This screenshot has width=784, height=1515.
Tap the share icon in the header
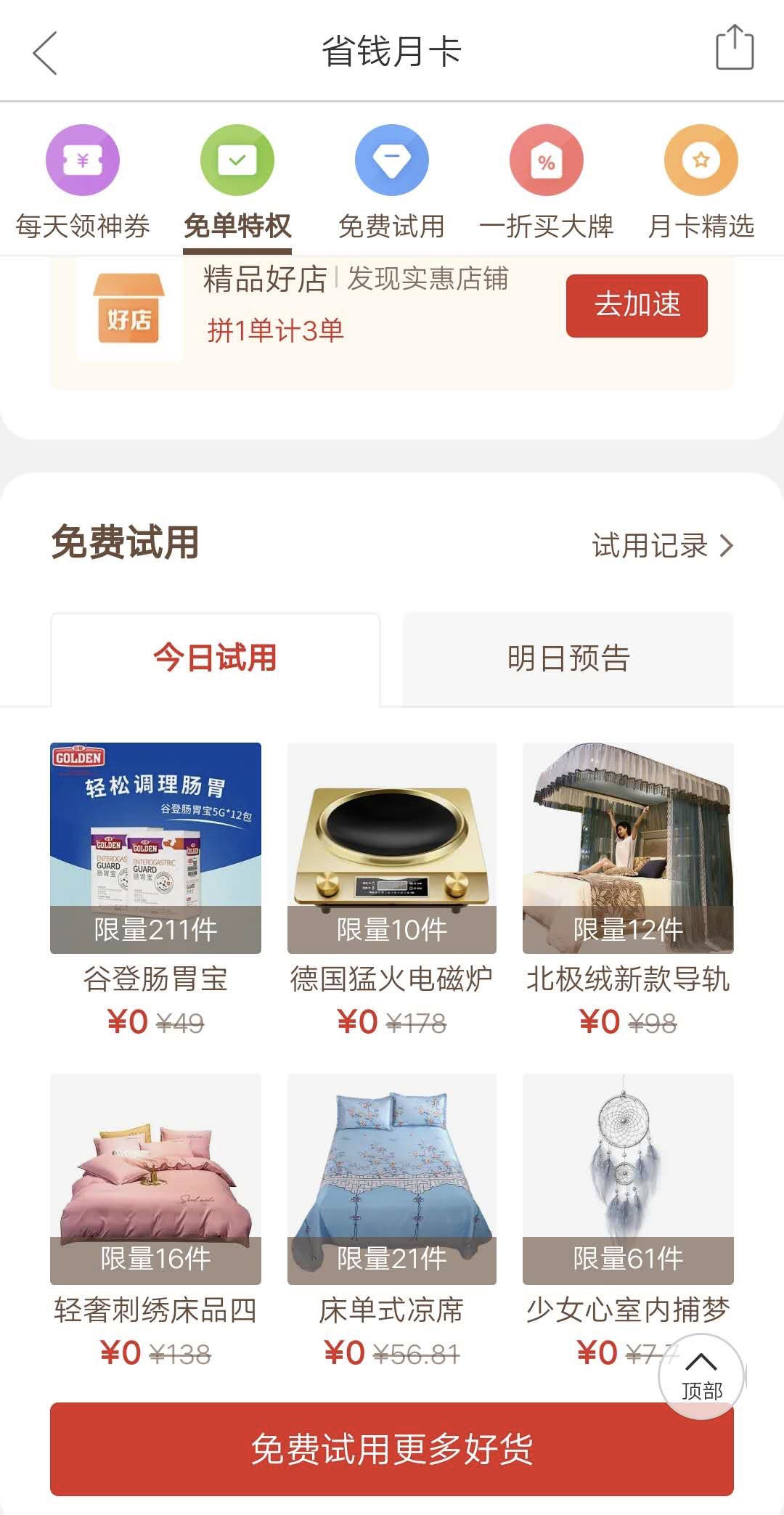click(735, 48)
